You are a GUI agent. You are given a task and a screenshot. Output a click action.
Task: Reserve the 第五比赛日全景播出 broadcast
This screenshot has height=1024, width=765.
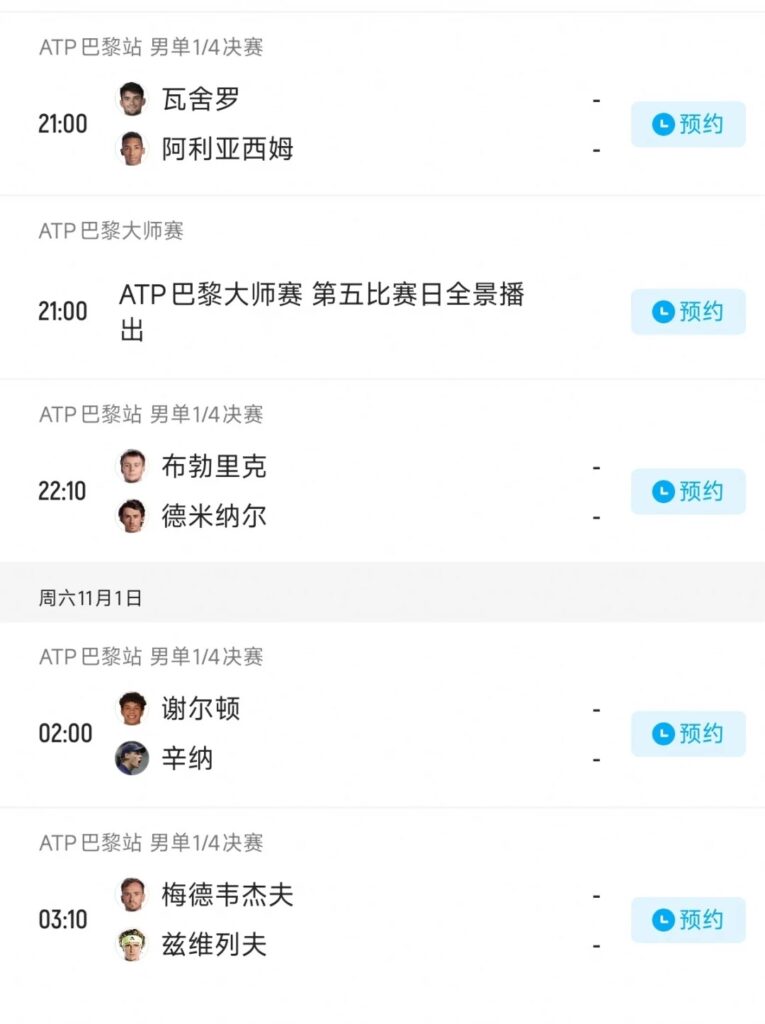click(687, 312)
